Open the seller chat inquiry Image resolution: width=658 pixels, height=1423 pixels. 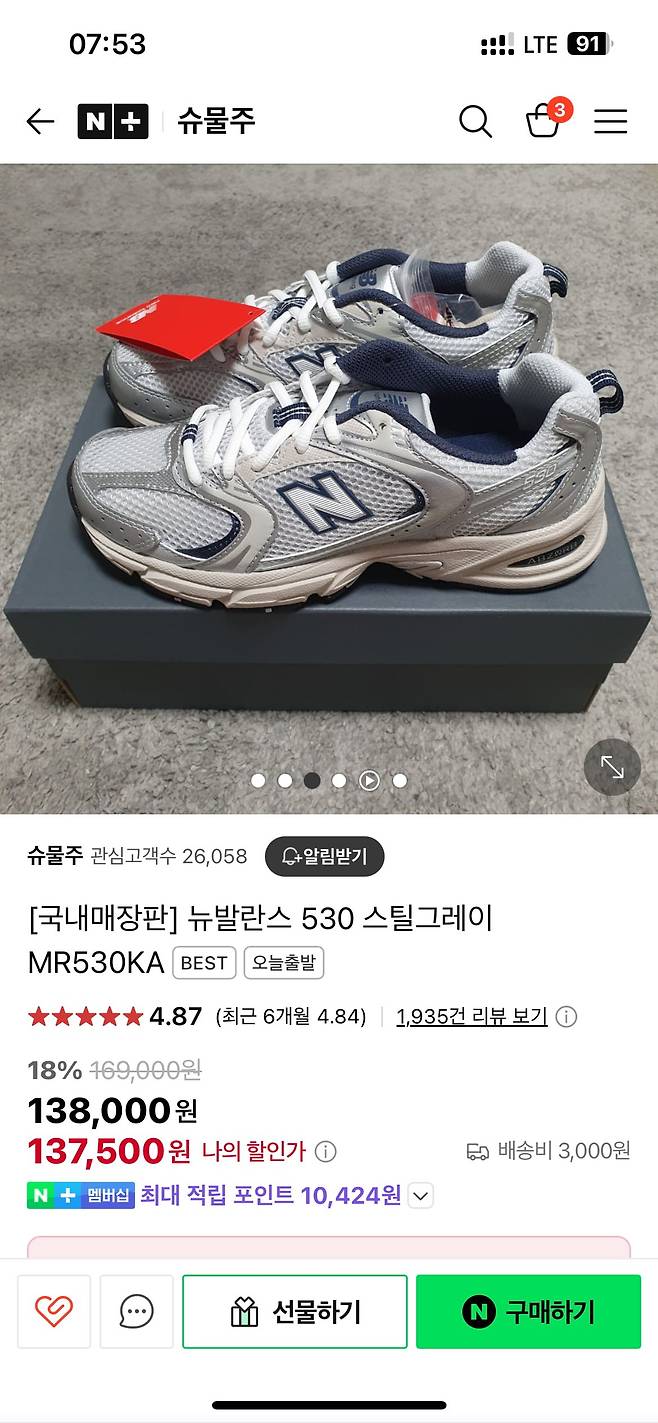[x=136, y=1311]
